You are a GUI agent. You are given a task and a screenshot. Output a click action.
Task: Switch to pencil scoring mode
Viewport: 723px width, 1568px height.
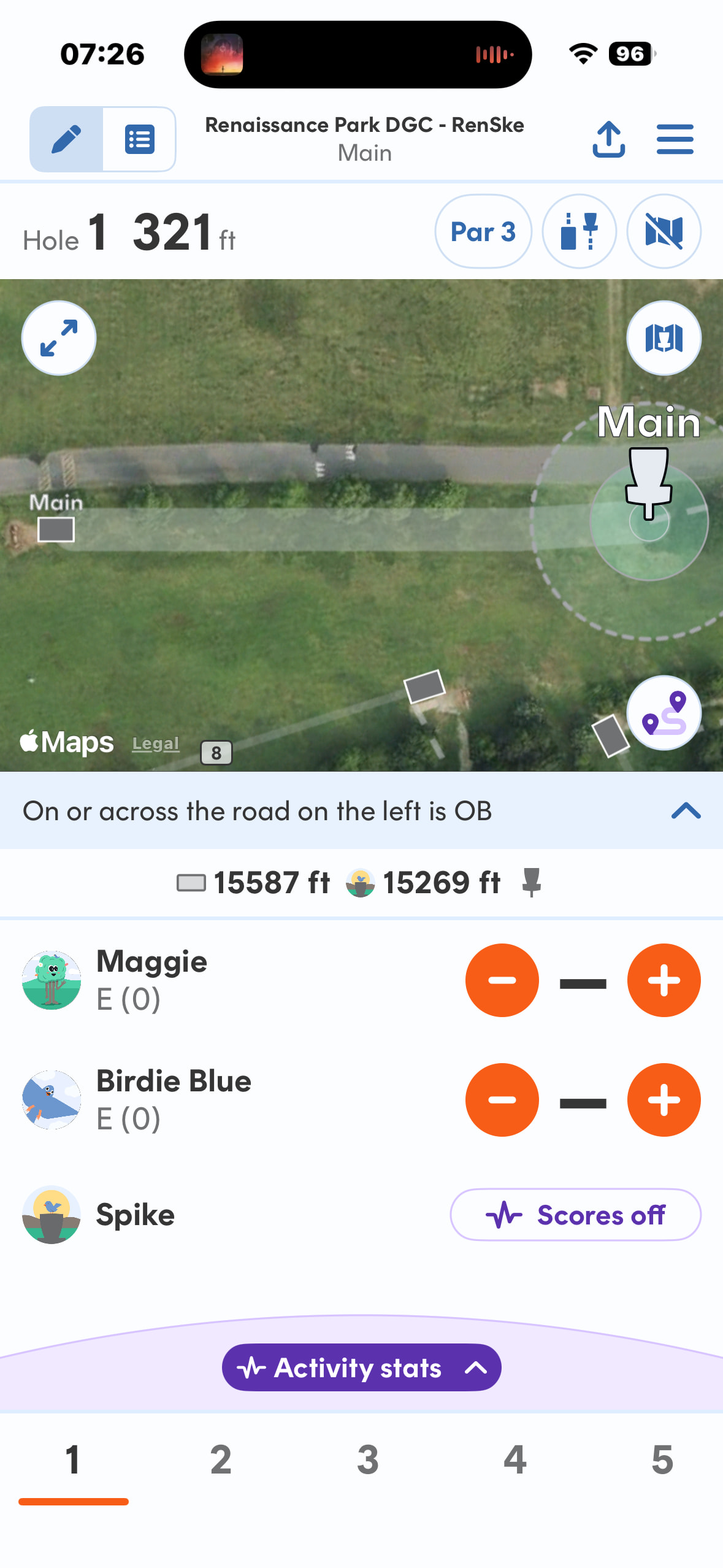coord(66,139)
